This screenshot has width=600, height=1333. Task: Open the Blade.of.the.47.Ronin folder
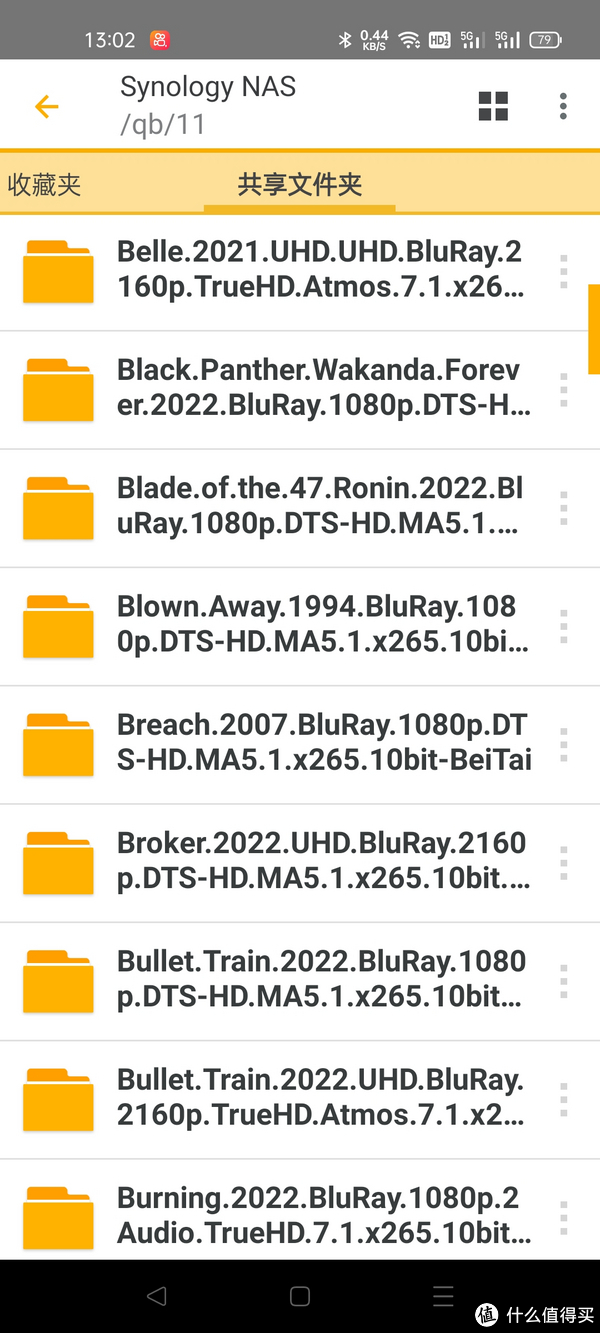(x=300, y=508)
